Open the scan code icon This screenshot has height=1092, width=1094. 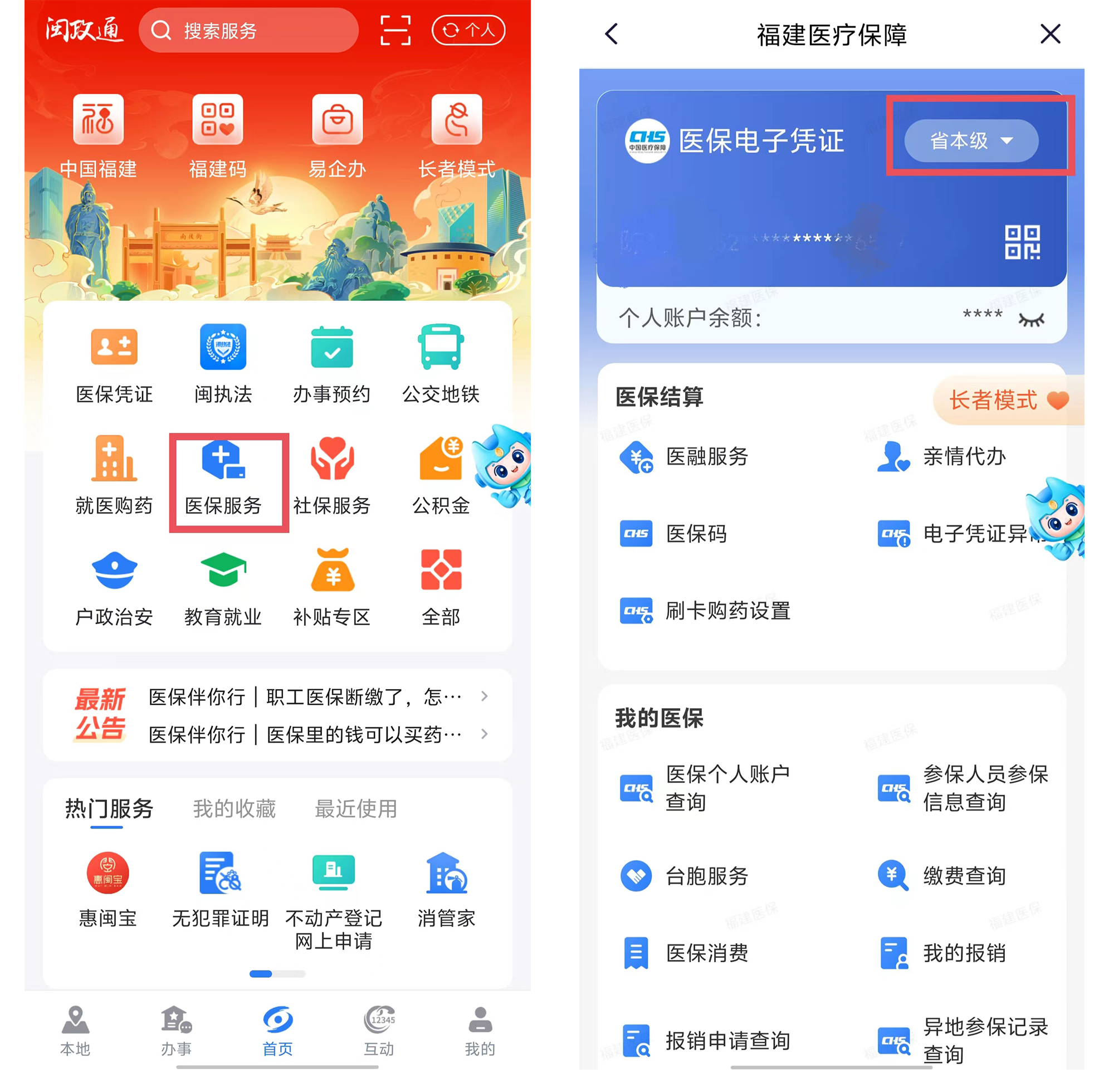(x=395, y=31)
